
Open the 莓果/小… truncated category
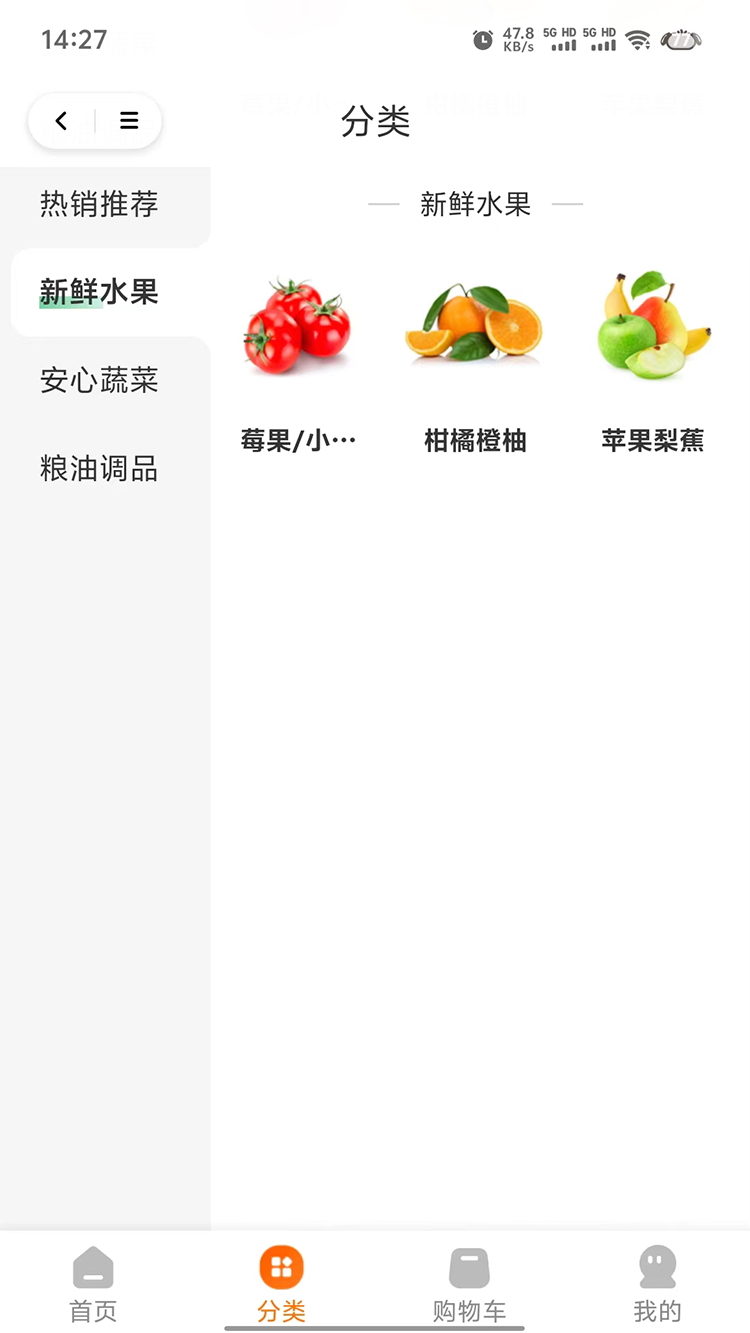pyautogui.click(x=299, y=440)
